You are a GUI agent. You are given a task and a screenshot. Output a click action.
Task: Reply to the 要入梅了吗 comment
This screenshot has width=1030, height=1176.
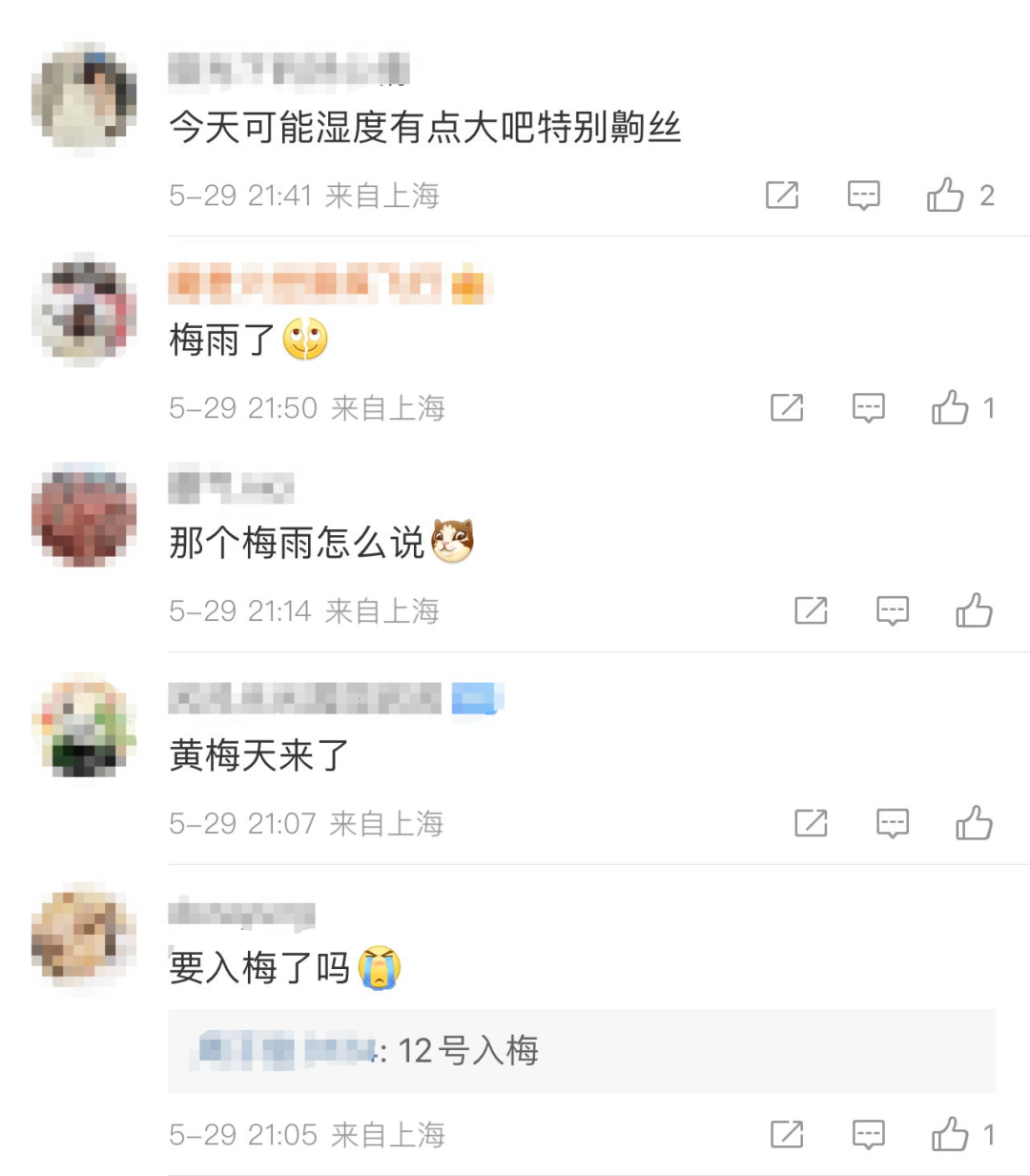(868, 1135)
